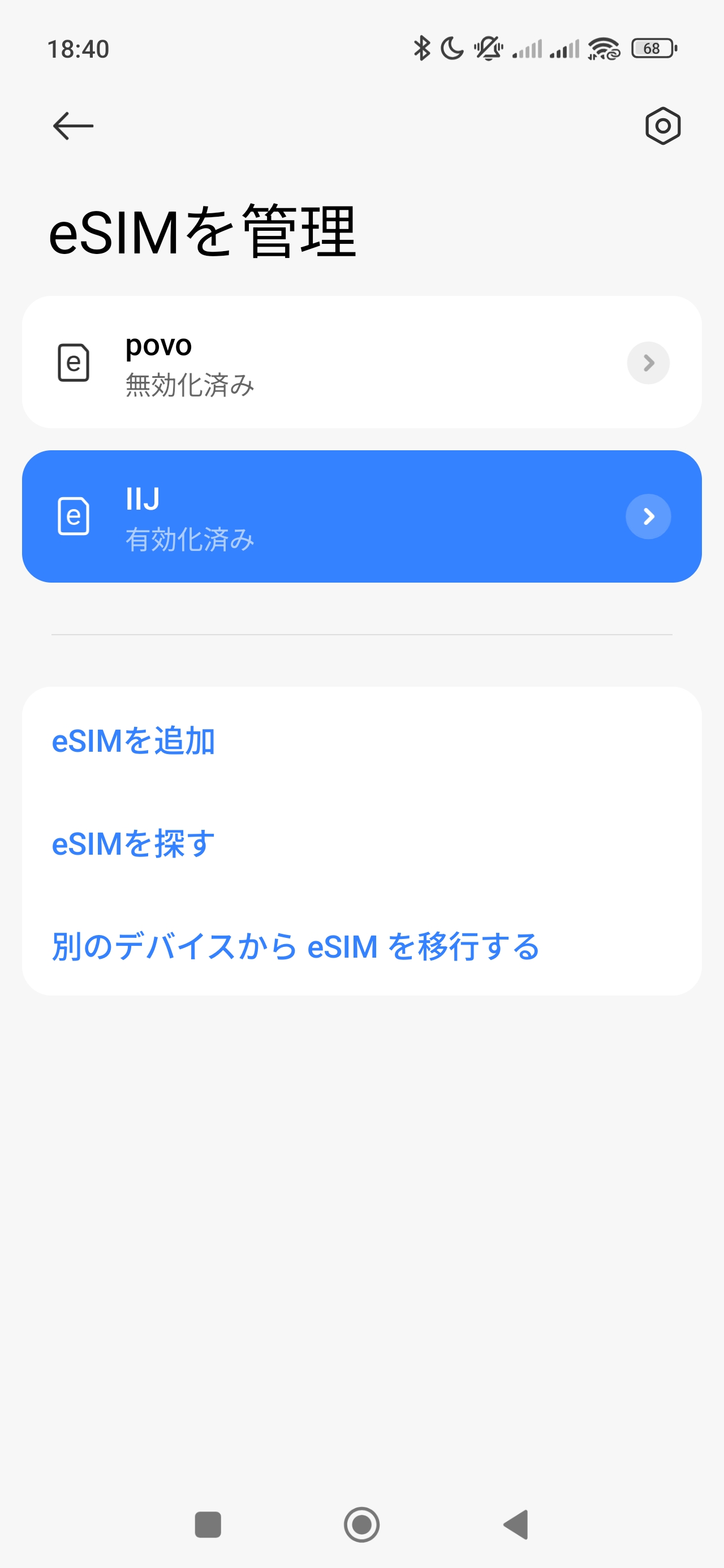The width and height of the screenshot is (724, 1568).
Task: Tap eSIMを追加 to add an eSIM
Action: click(x=133, y=741)
